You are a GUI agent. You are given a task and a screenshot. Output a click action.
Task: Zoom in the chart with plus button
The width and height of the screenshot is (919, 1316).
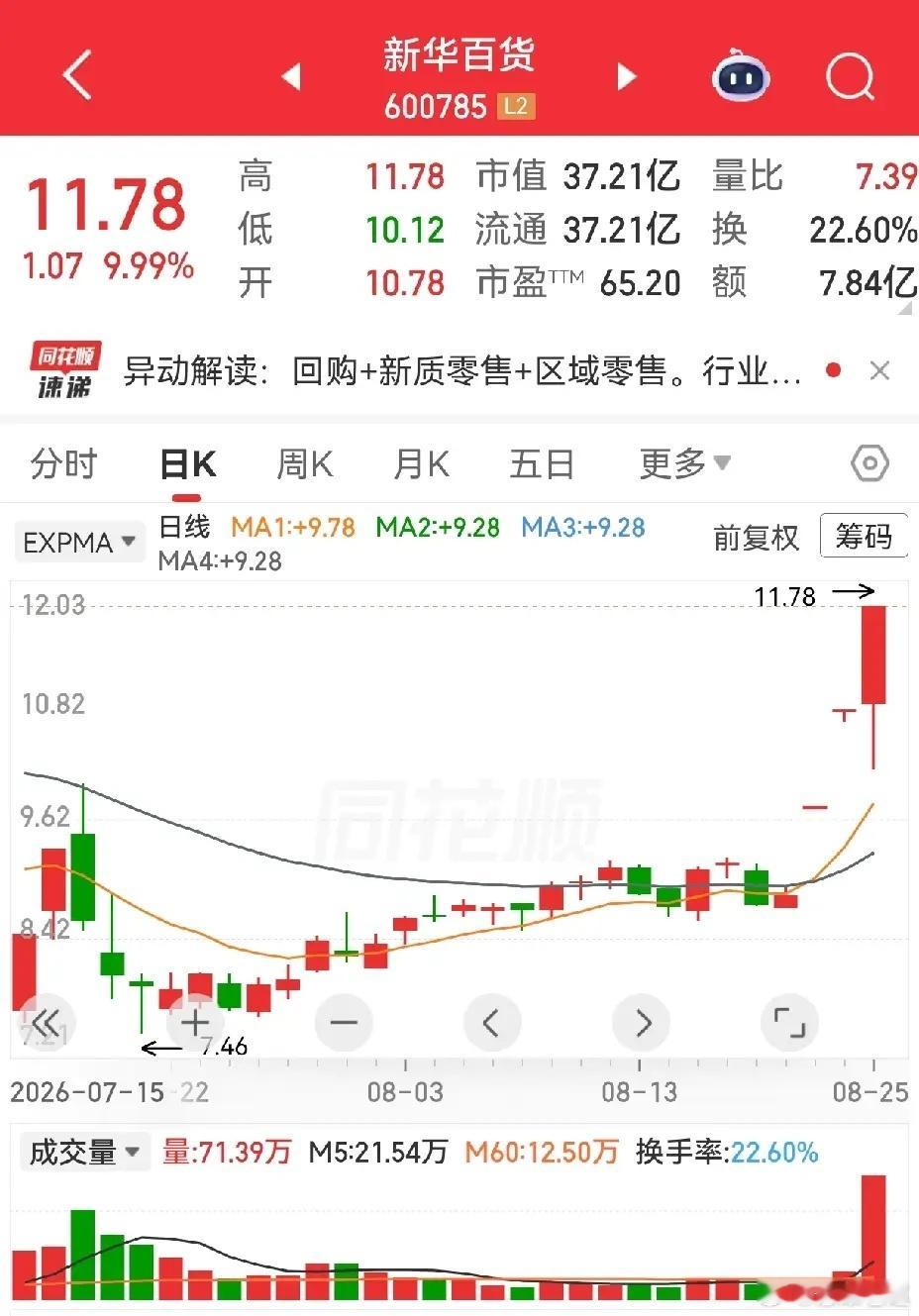[195, 1022]
